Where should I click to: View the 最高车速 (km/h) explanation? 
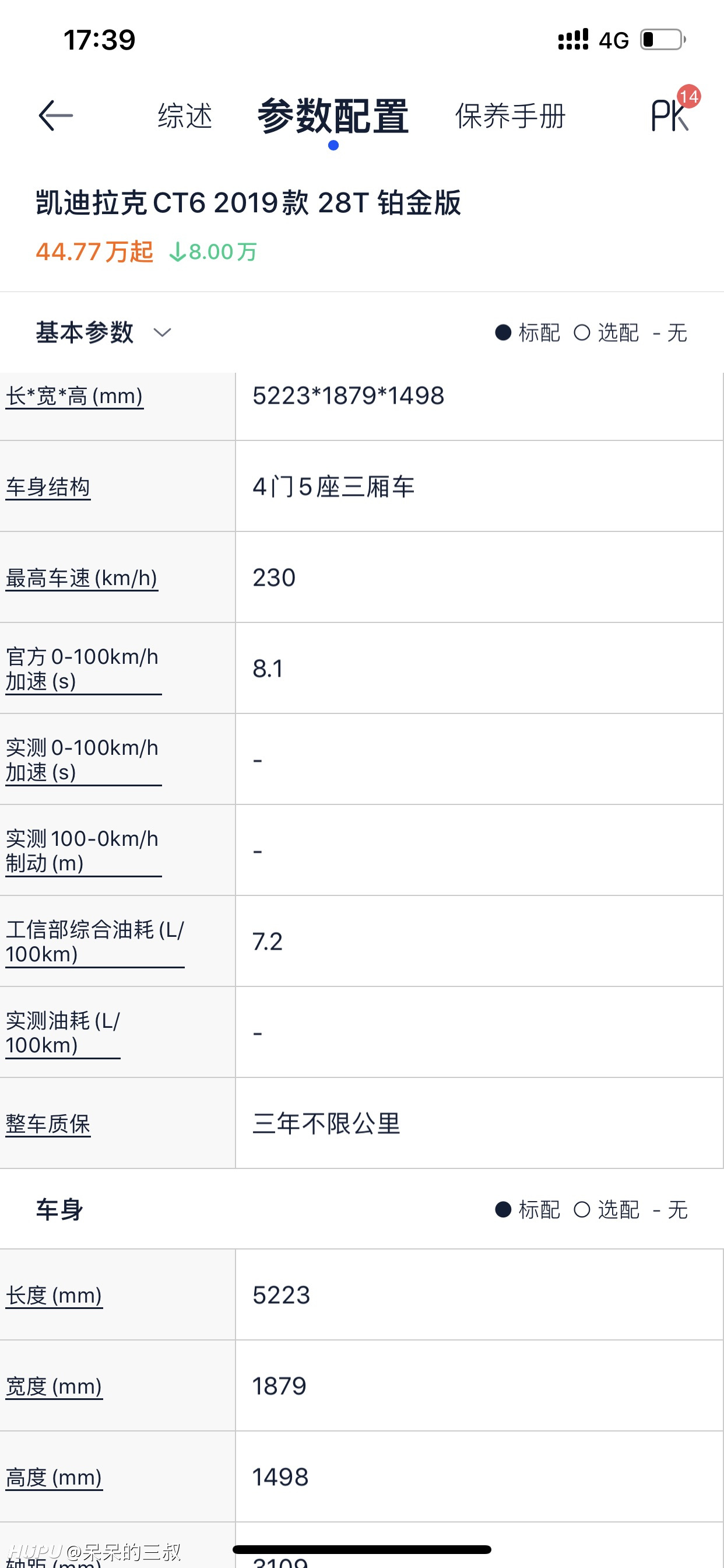click(82, 578)
